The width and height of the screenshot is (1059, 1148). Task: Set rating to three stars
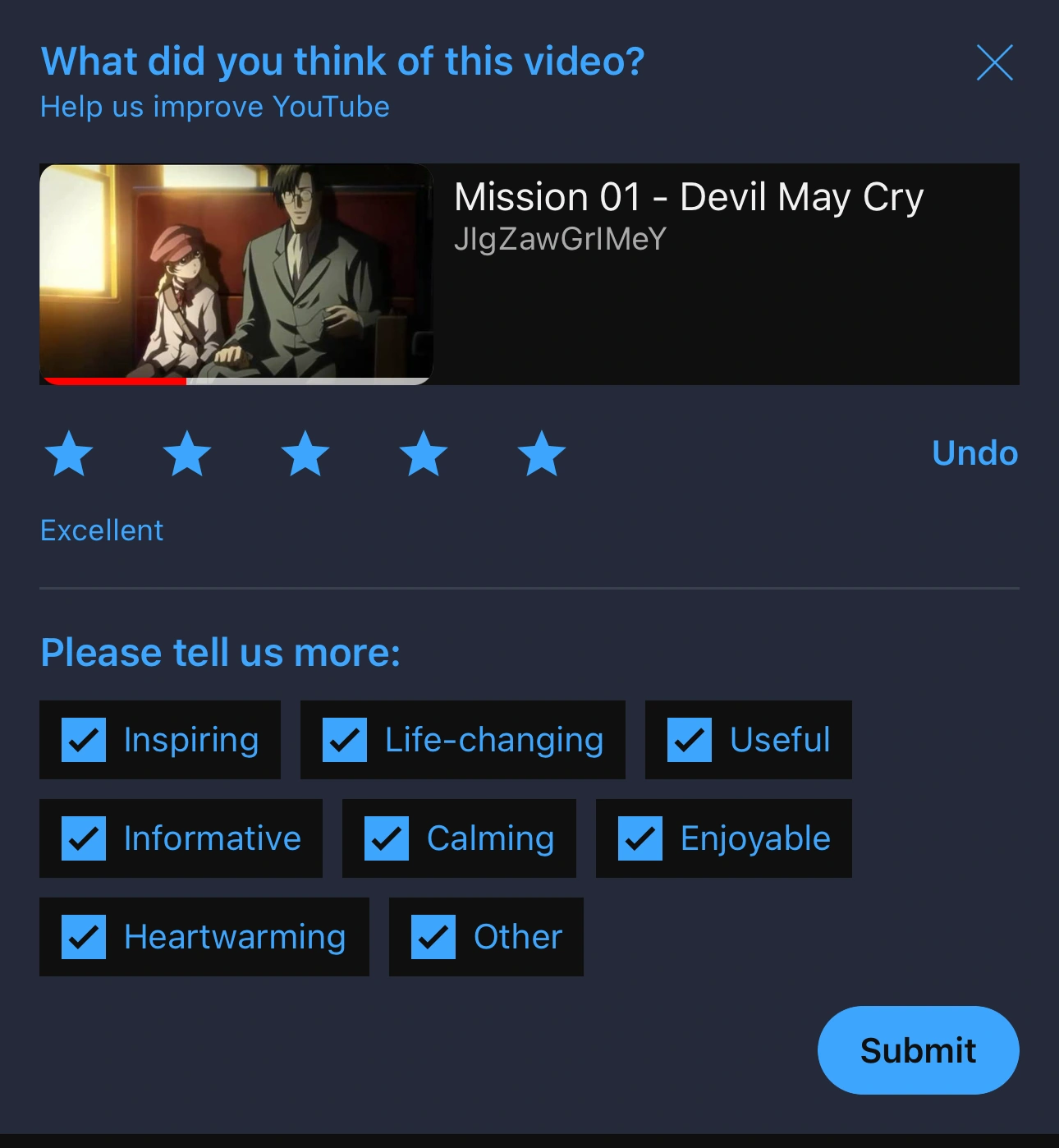click(305, 453)
